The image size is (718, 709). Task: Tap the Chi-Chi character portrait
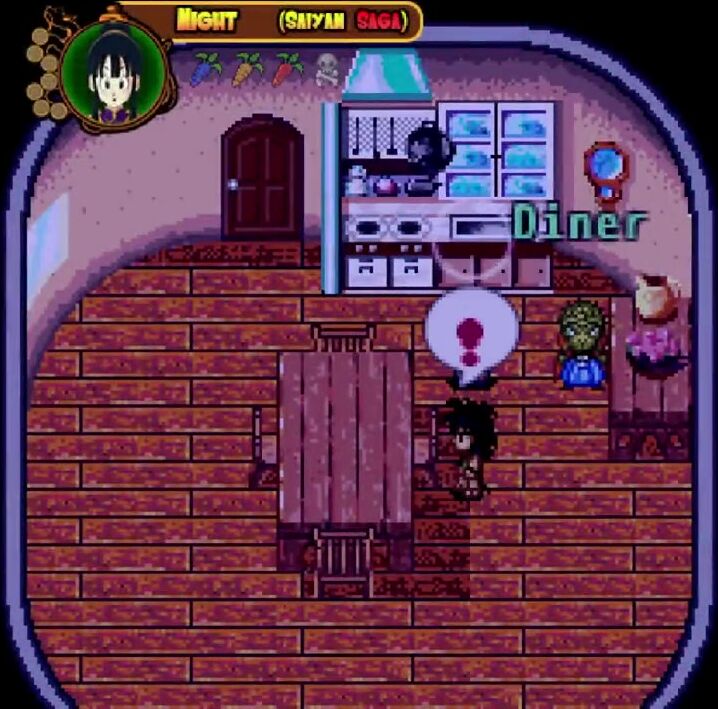[x=112, y=72]
